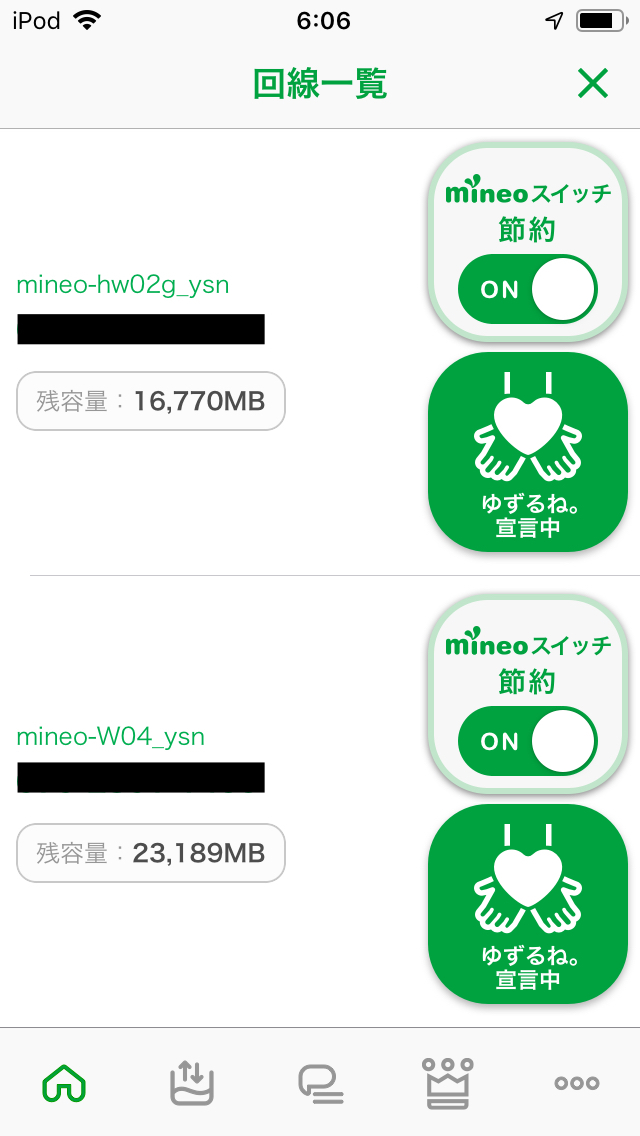
Task: Switch to the chat bubbles tab
Action: pyautogui.click(x=320, y=1082)
